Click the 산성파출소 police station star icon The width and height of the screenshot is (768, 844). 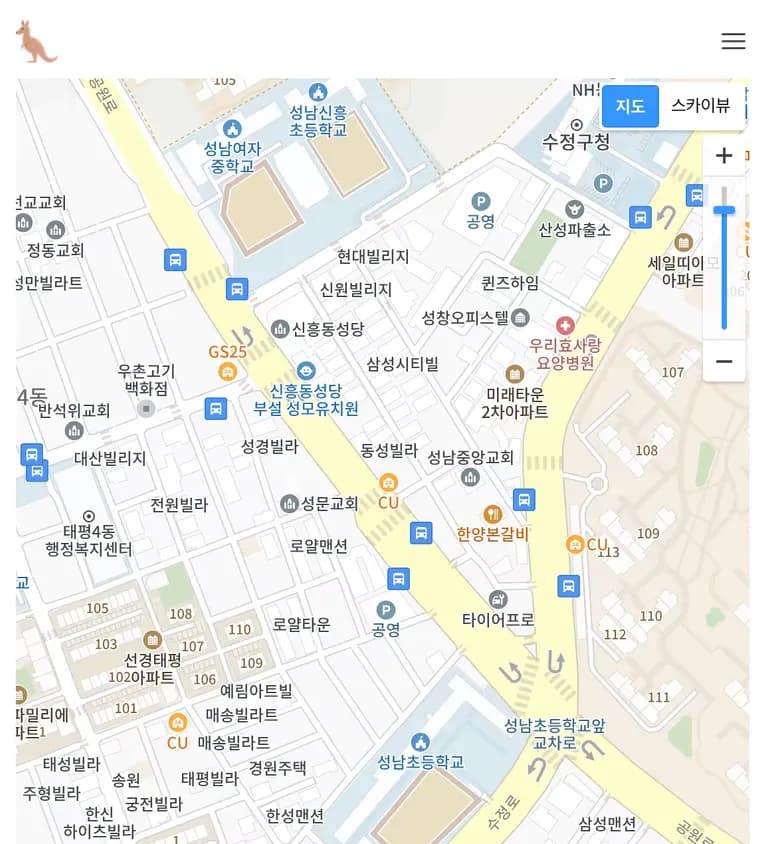[x=577, y=209]
